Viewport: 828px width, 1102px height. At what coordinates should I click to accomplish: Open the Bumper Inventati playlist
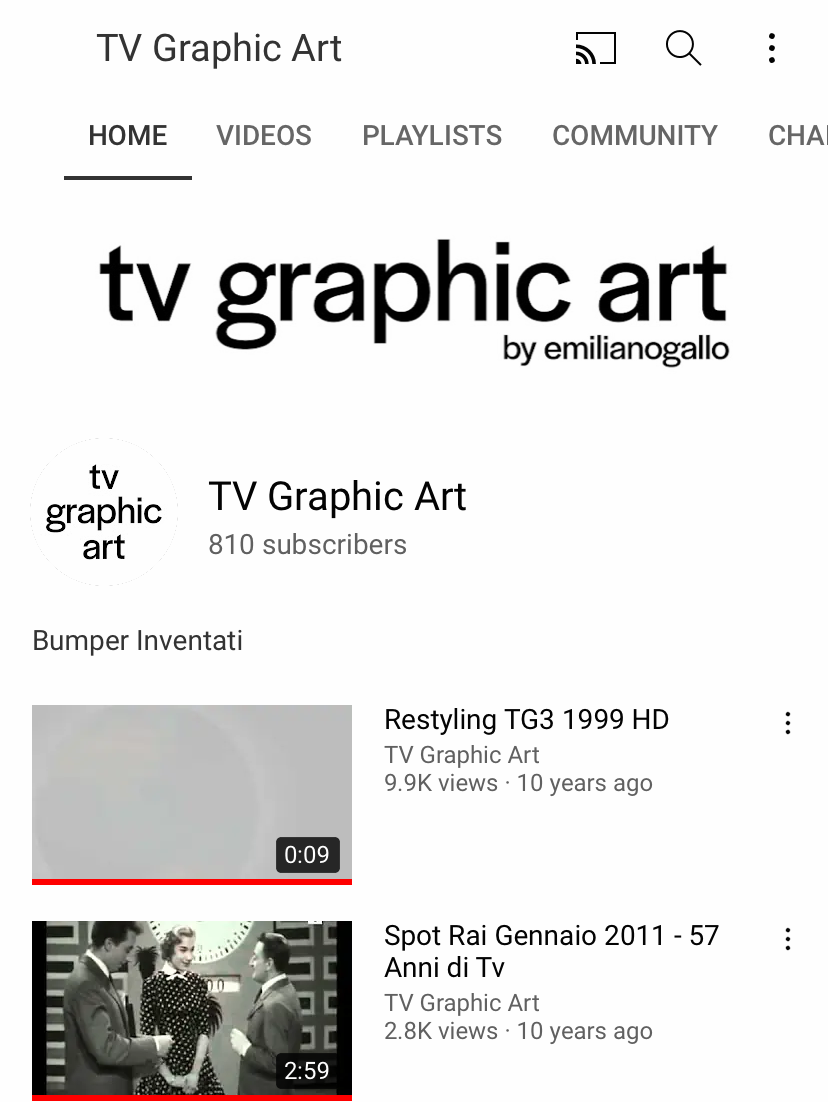pyautogui.click(x=138, y=641)
